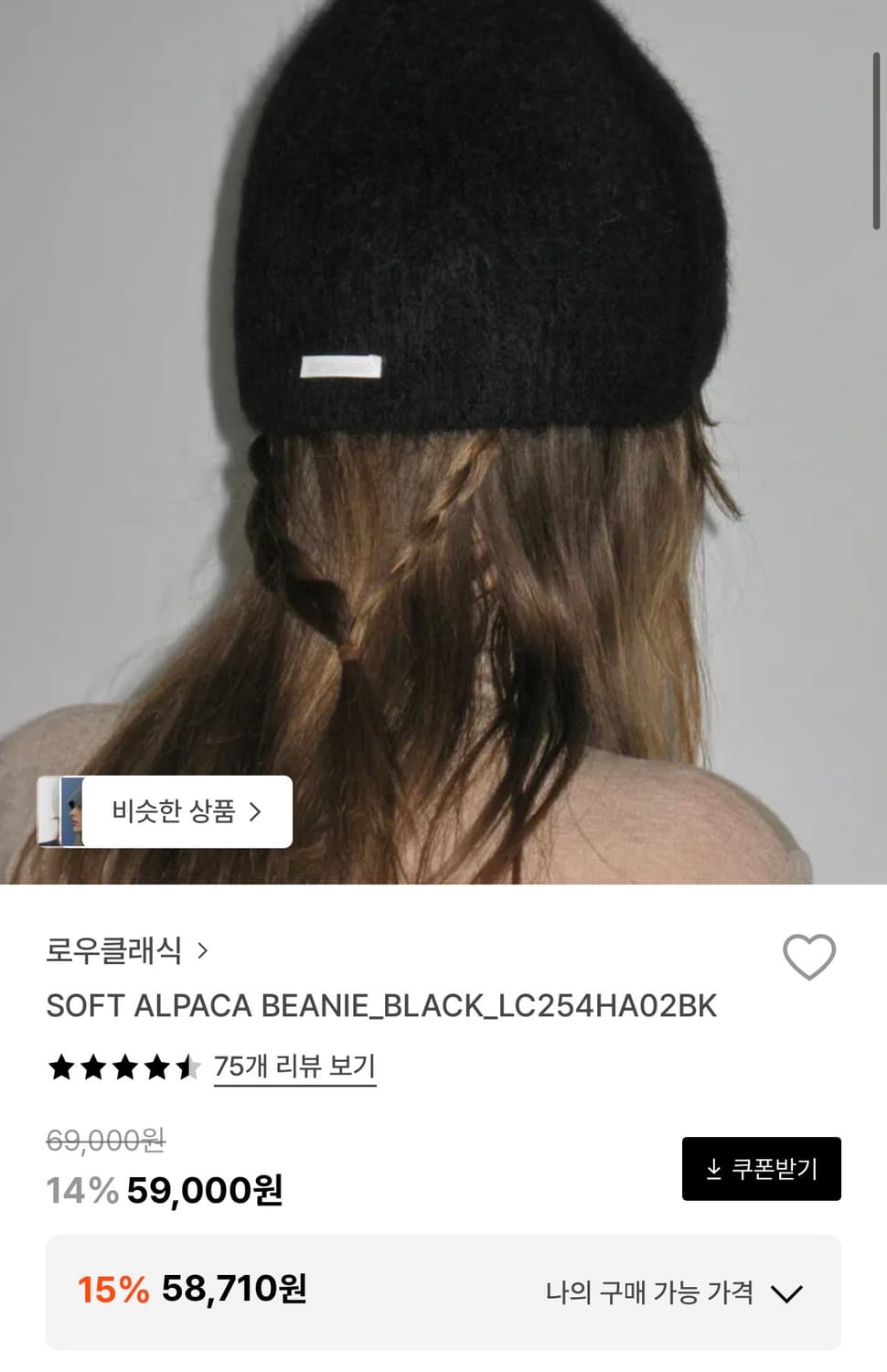Tap the product title SOFT ALPACA BEANIE_BLACK
887x1372 pixels.
pyautogui.click(x=382, y=1004)
